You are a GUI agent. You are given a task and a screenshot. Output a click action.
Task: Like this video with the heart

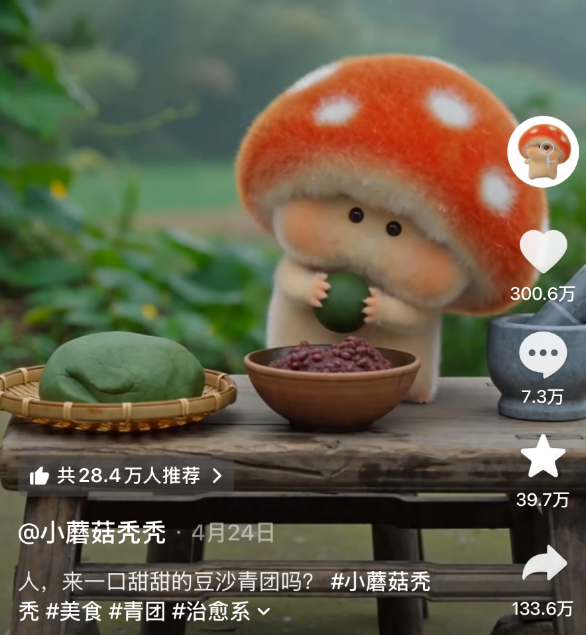pos(543,251)
